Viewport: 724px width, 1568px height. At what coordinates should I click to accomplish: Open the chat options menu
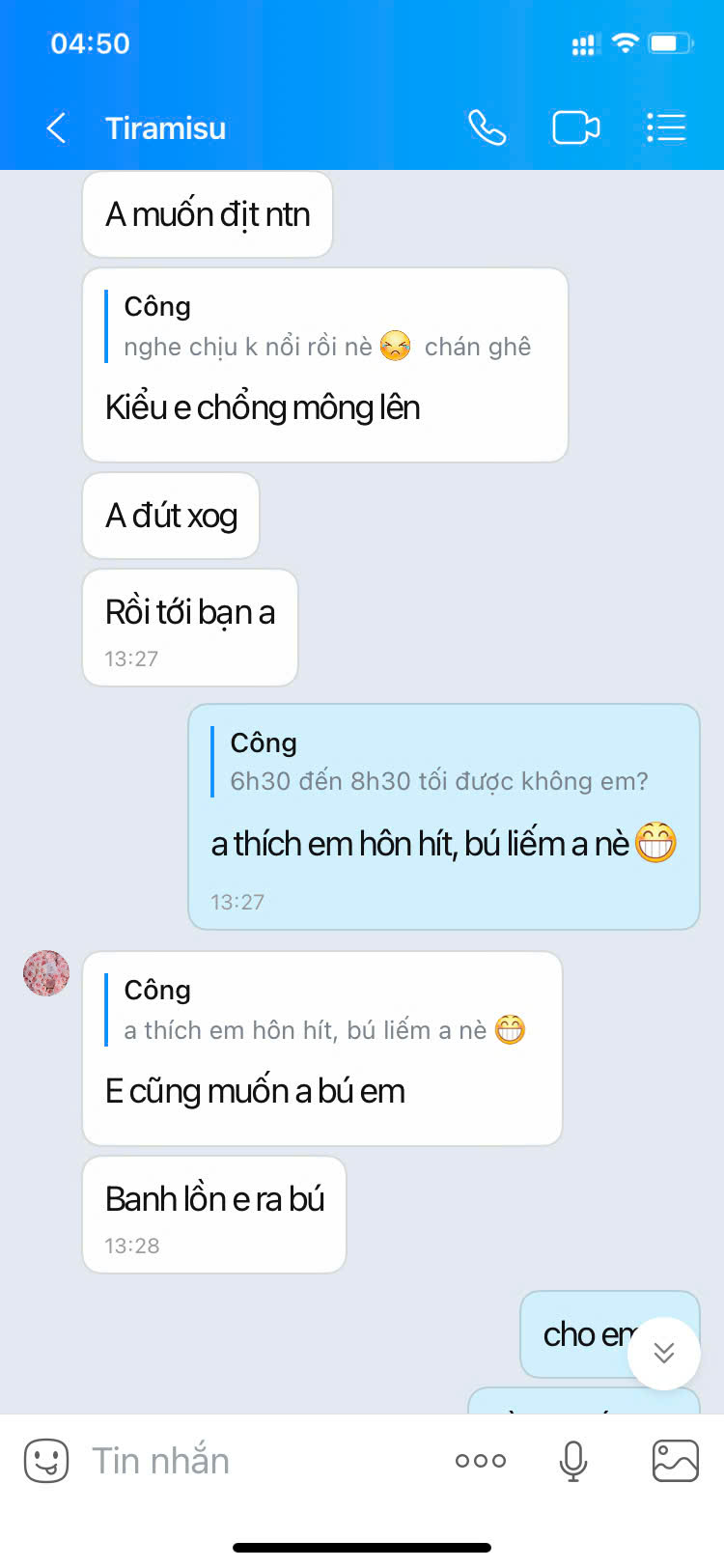pyautogui.click(x=665, y=127)
